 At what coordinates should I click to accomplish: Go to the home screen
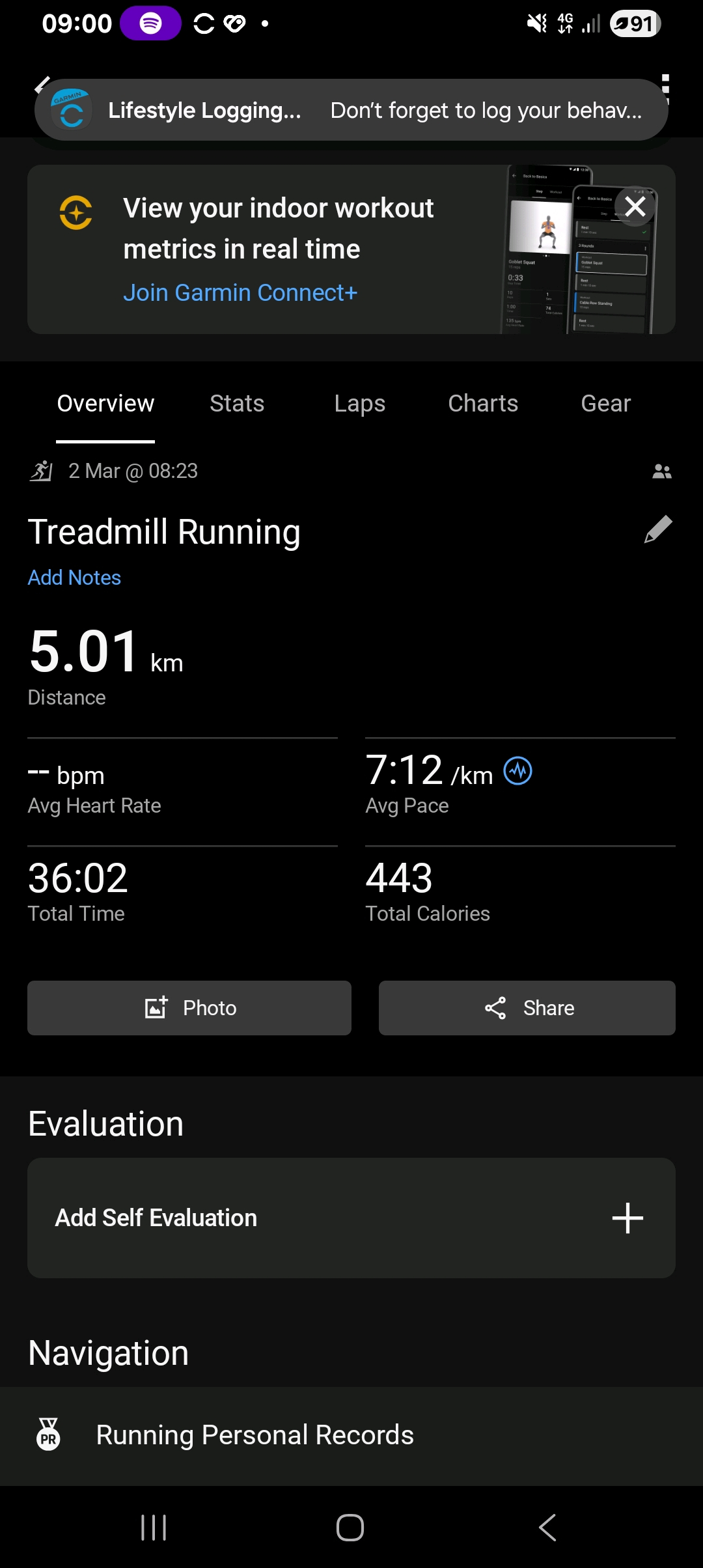[350, 1528]
